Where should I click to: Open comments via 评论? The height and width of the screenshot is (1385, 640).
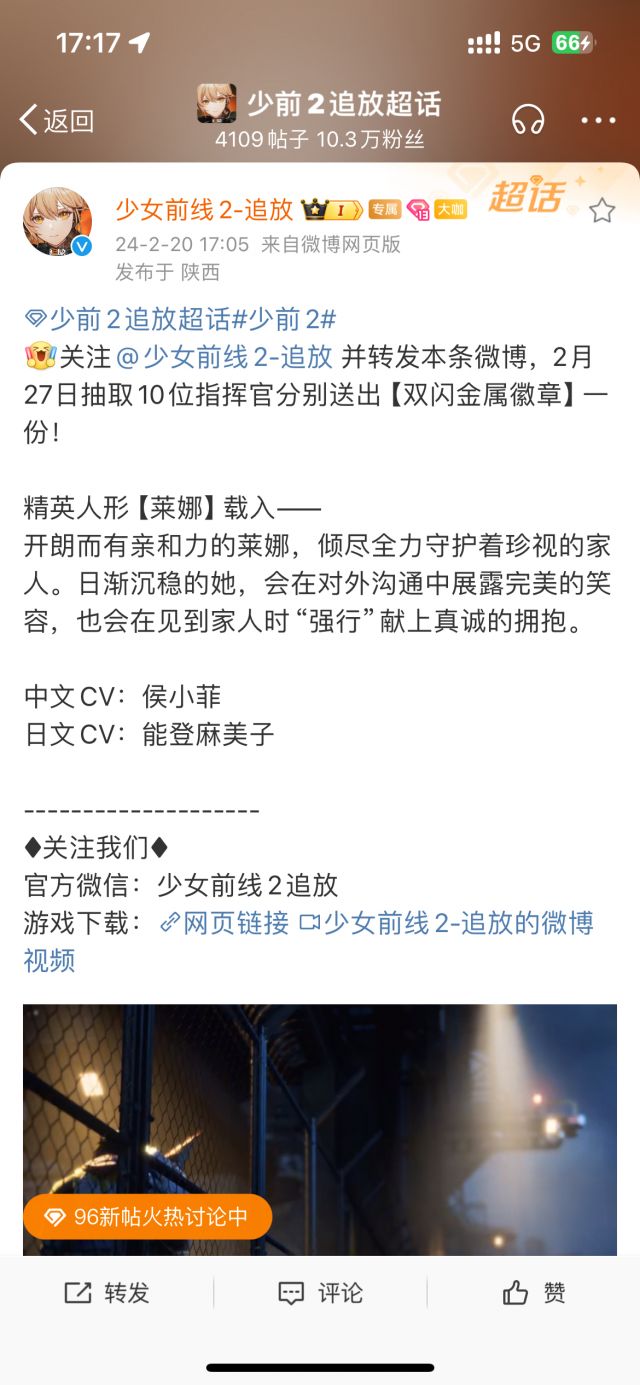click(x=320, y=1292)
